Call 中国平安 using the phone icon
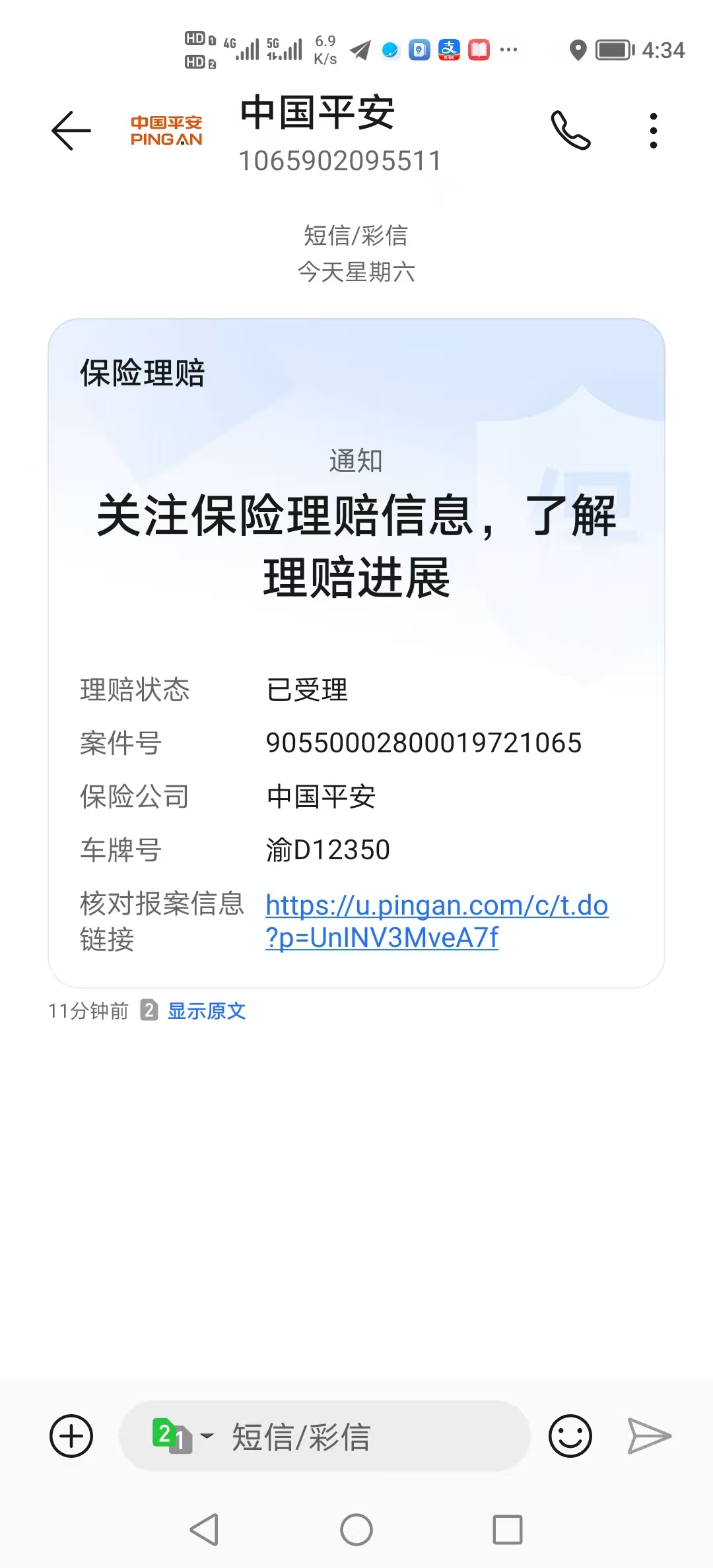 570,131
